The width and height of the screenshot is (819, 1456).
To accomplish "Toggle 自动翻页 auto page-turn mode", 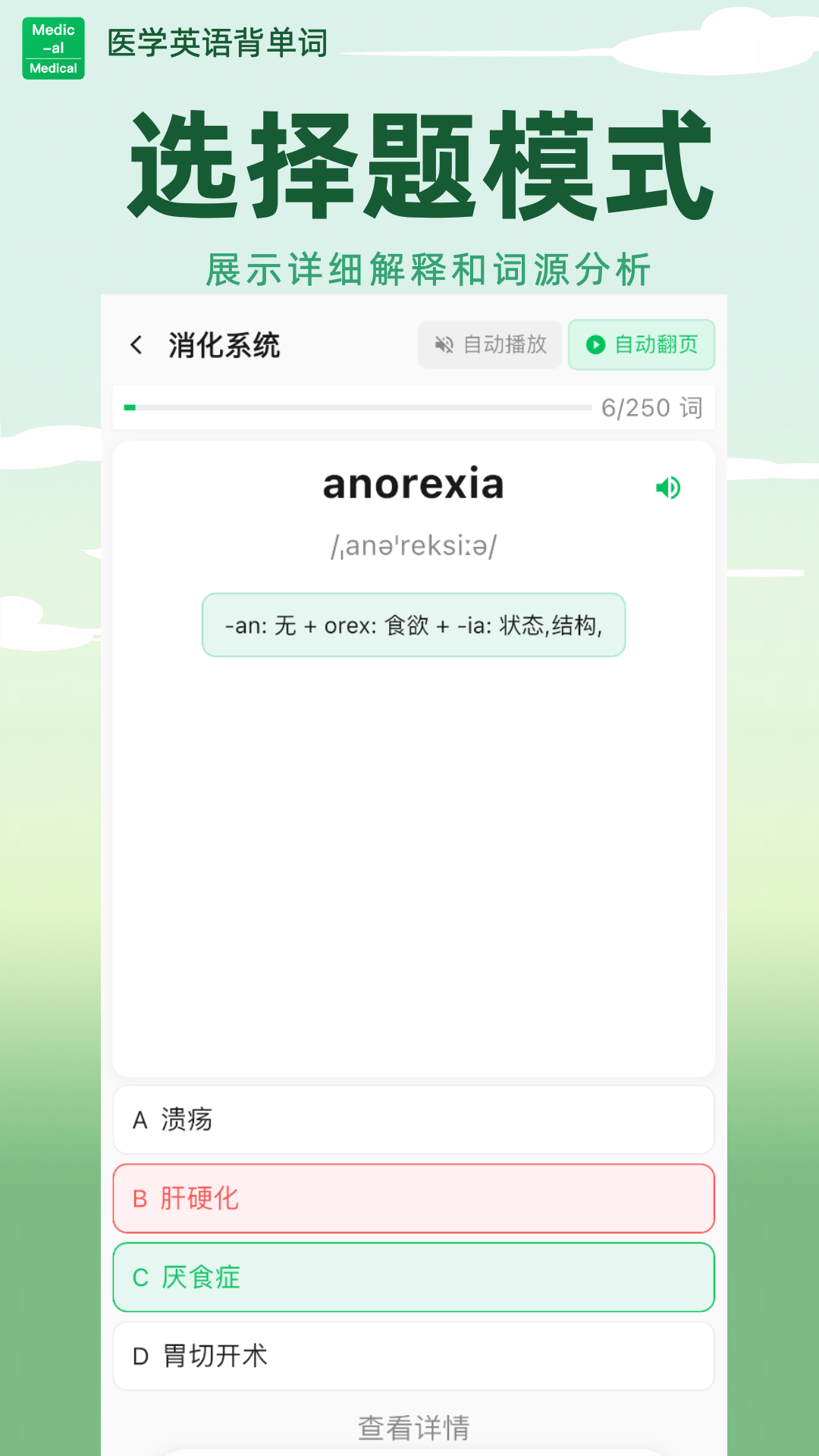I will click(641, 345).
